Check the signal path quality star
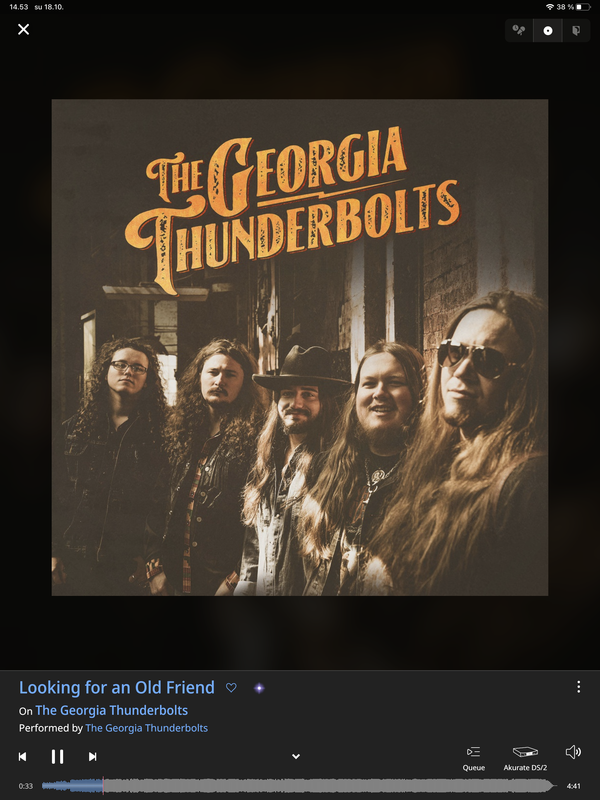 [x=259, y=688]
